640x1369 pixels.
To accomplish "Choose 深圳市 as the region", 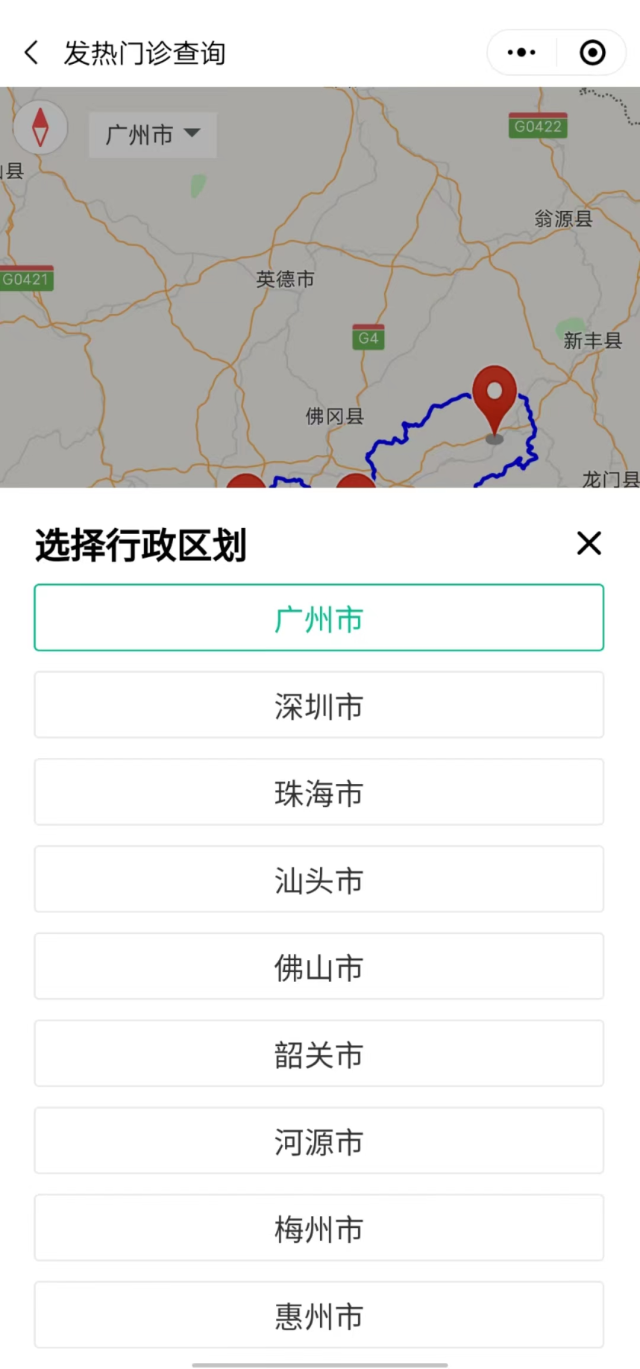I will (x=319, y=705).
